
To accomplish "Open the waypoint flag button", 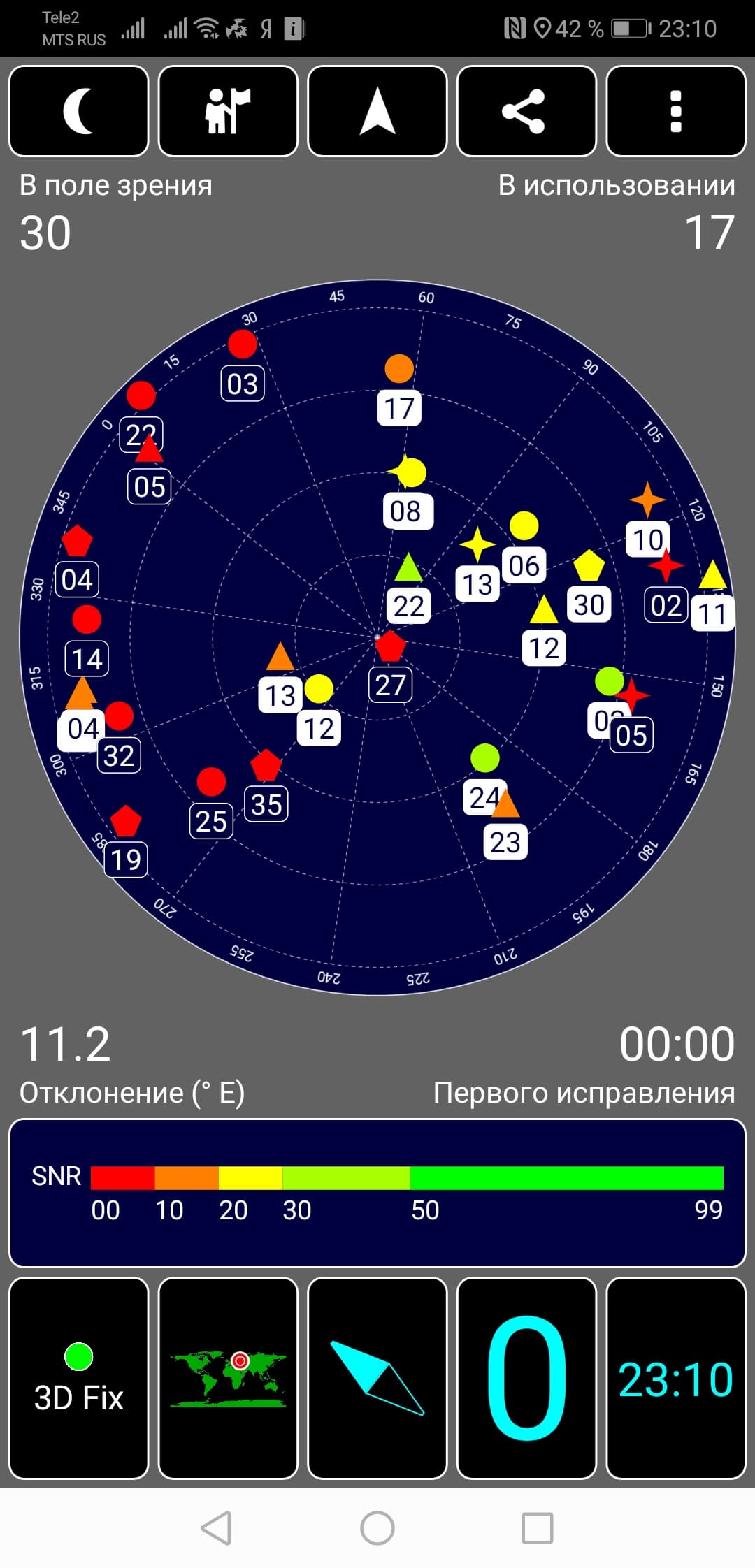I will pyautogui.click(x=228, y=111).
